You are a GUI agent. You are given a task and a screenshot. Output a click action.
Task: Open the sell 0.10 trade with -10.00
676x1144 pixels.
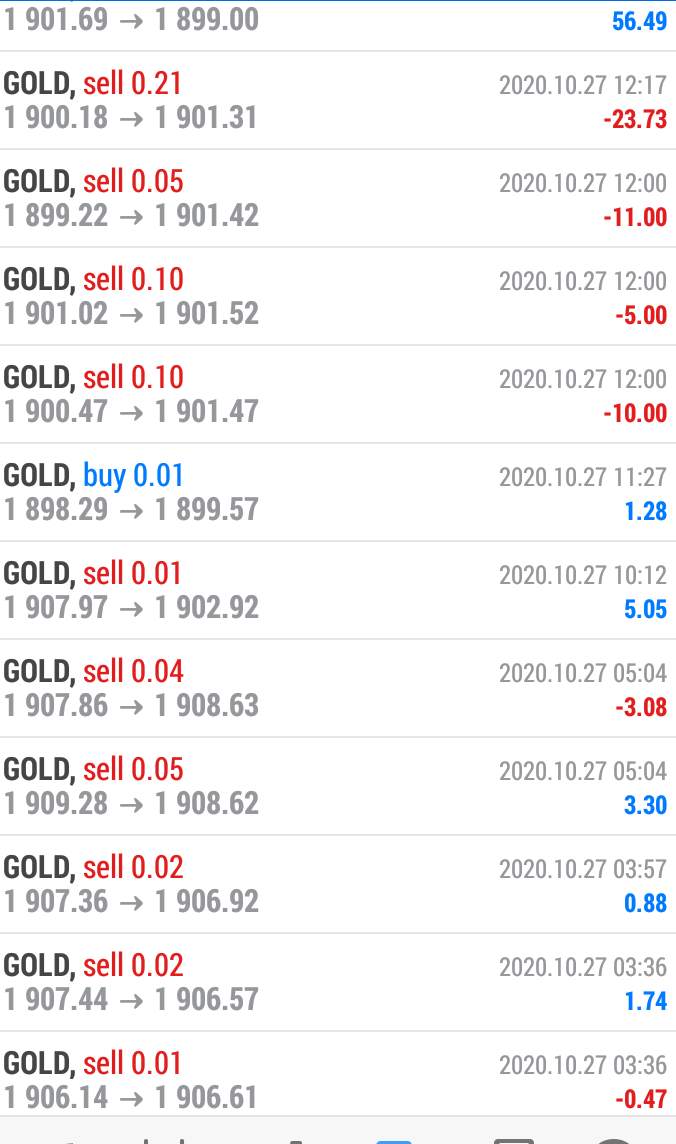pyautogui.click(x=338, y=394)
